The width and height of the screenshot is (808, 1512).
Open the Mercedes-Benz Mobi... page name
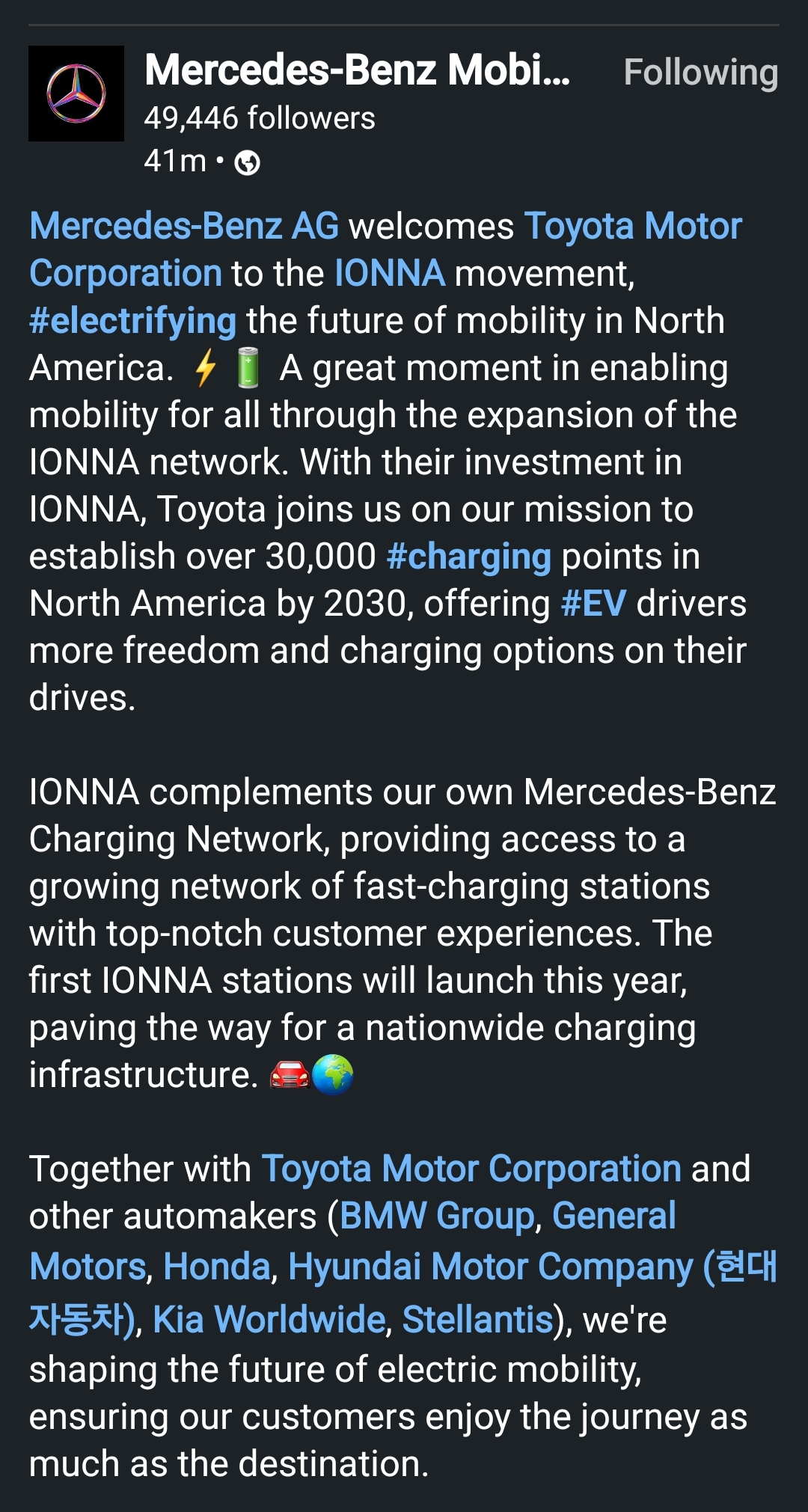[357, 70]
